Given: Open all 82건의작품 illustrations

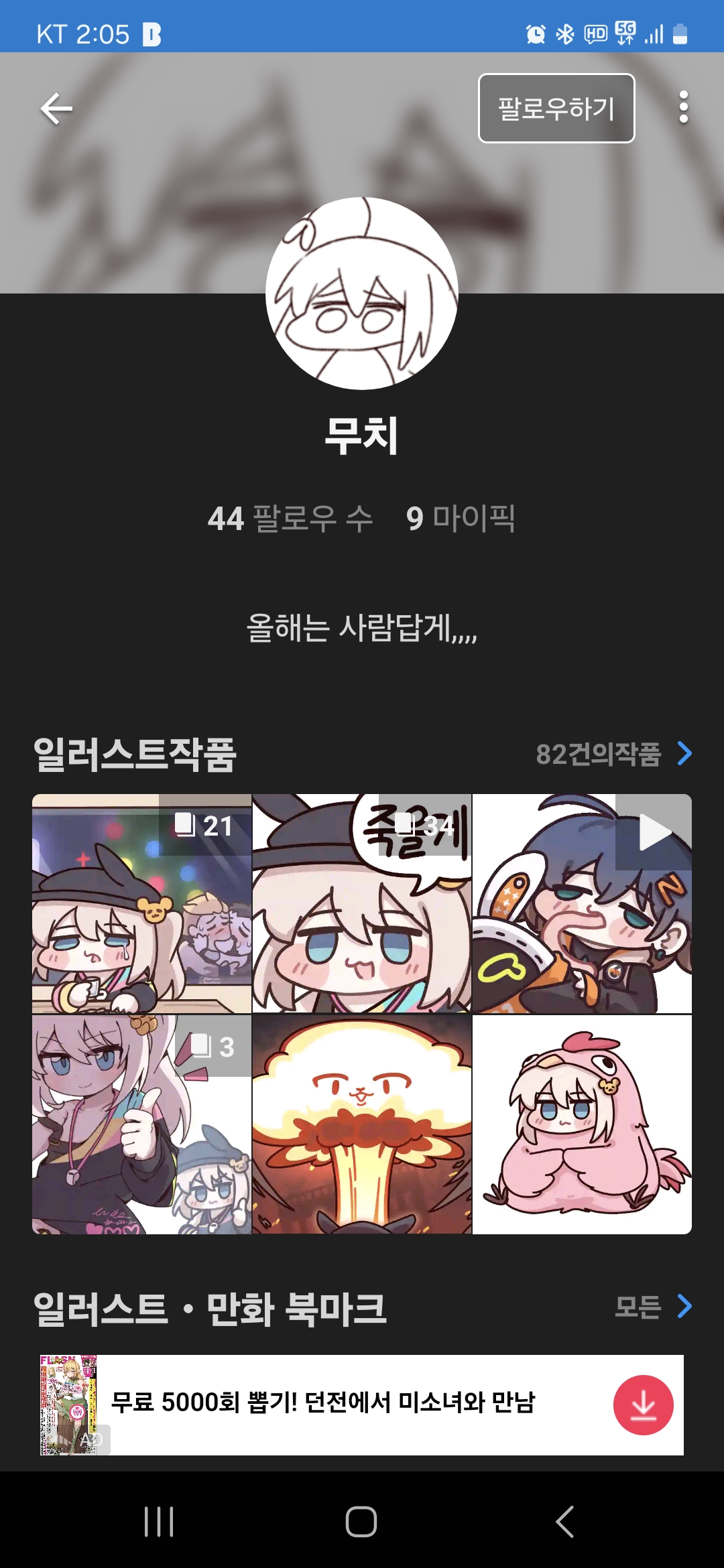Looking at the screenshot, I should [613, 754].
